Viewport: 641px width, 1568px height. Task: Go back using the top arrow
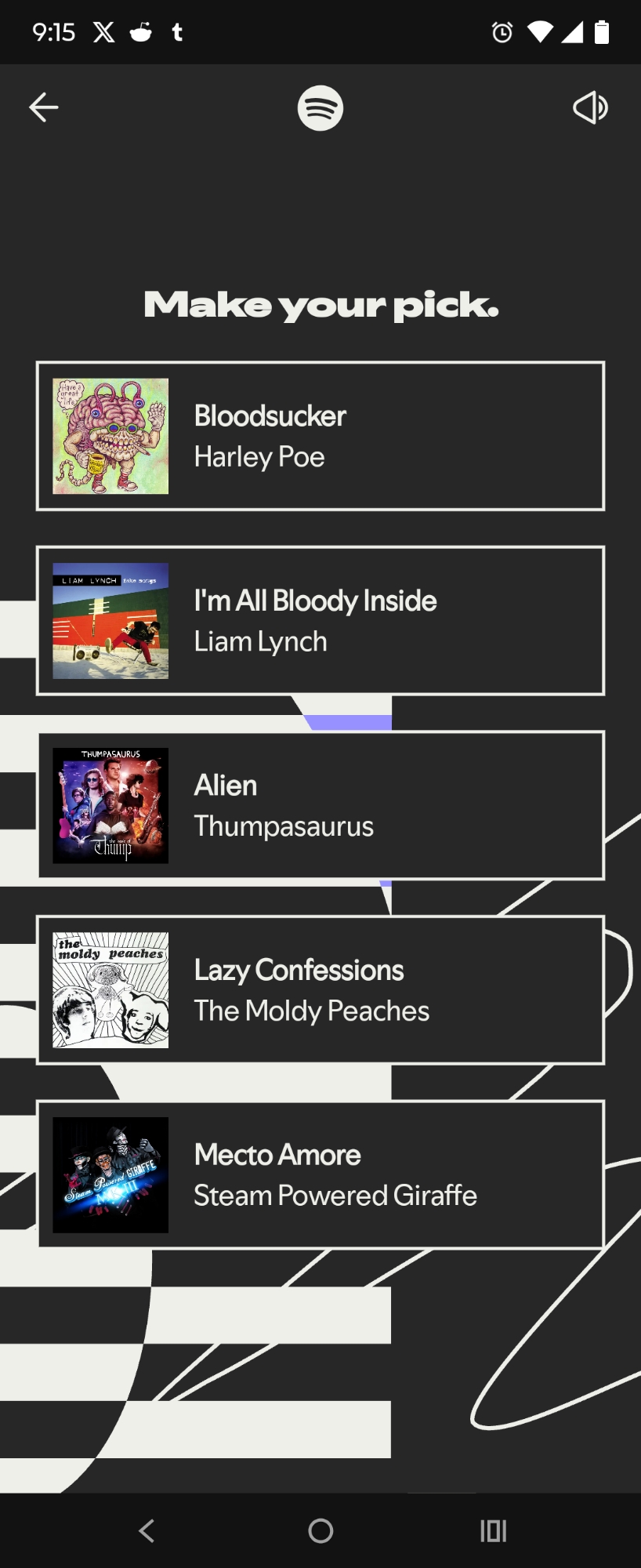(44, 107)
